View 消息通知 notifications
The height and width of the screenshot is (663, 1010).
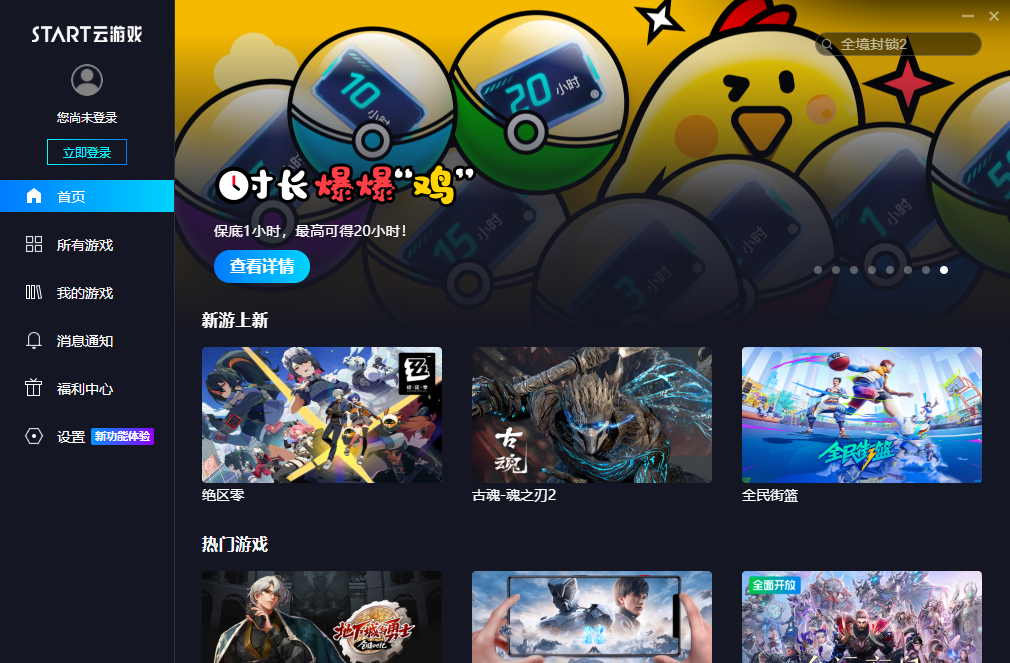(87, 341)
